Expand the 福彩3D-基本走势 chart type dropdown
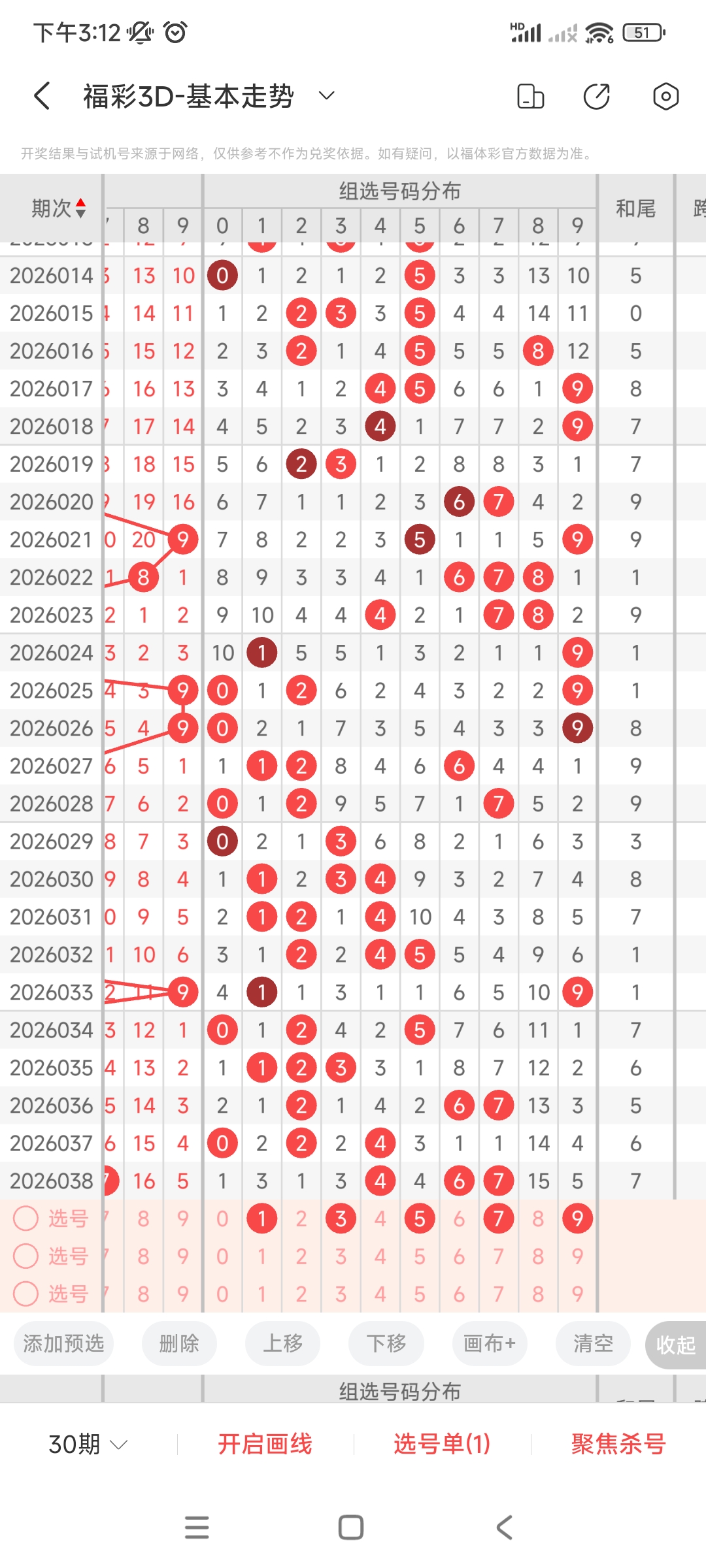Viewport: 706px width, 1568px height. [x=326, y=96]
